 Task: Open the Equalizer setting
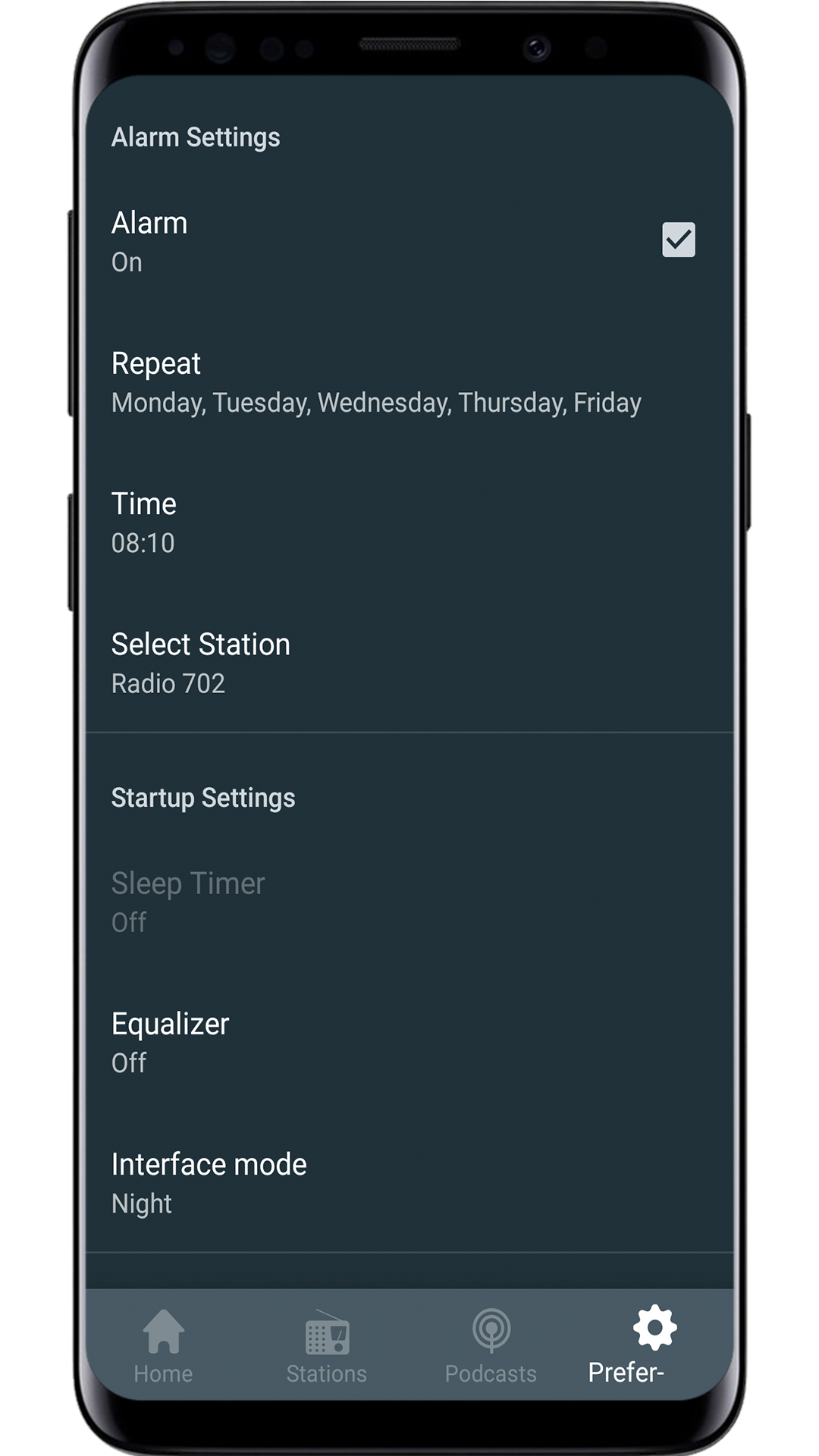(x=171, y=1043)
